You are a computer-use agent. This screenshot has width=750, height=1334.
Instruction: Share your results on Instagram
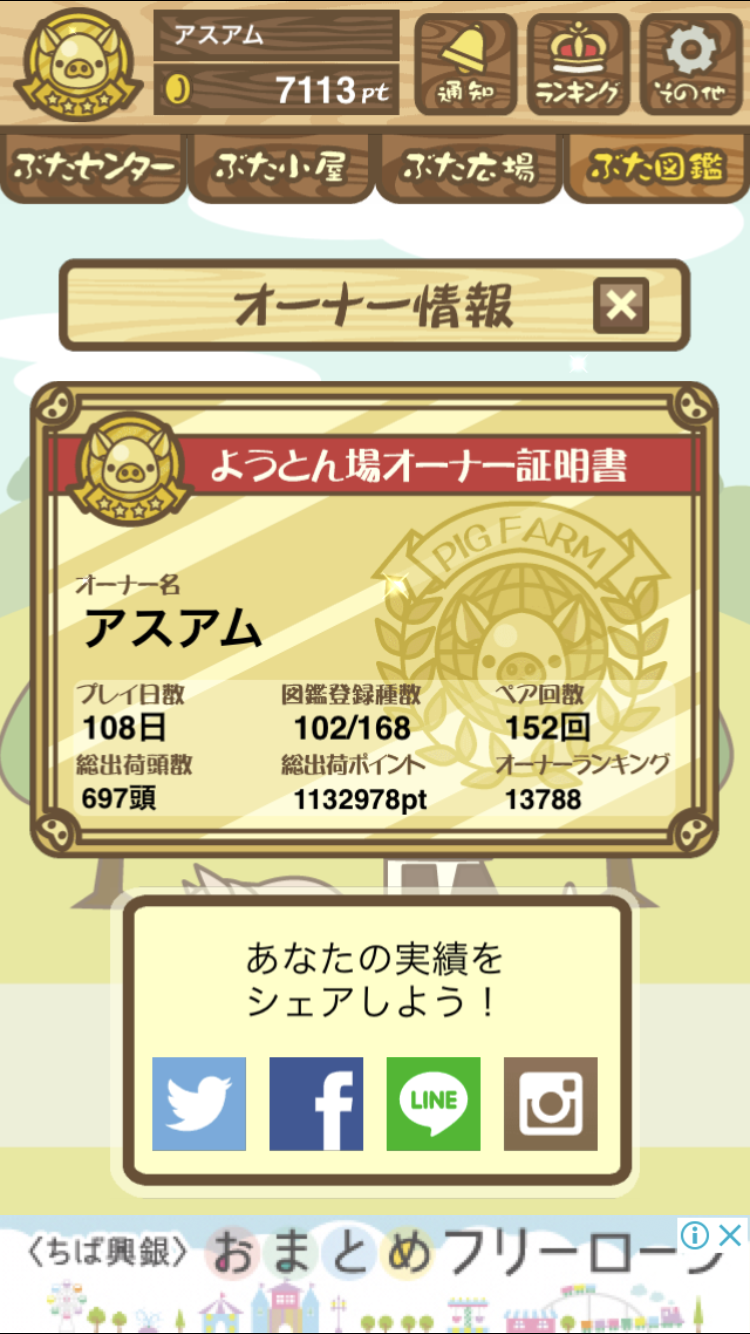tap(550, 1103)
